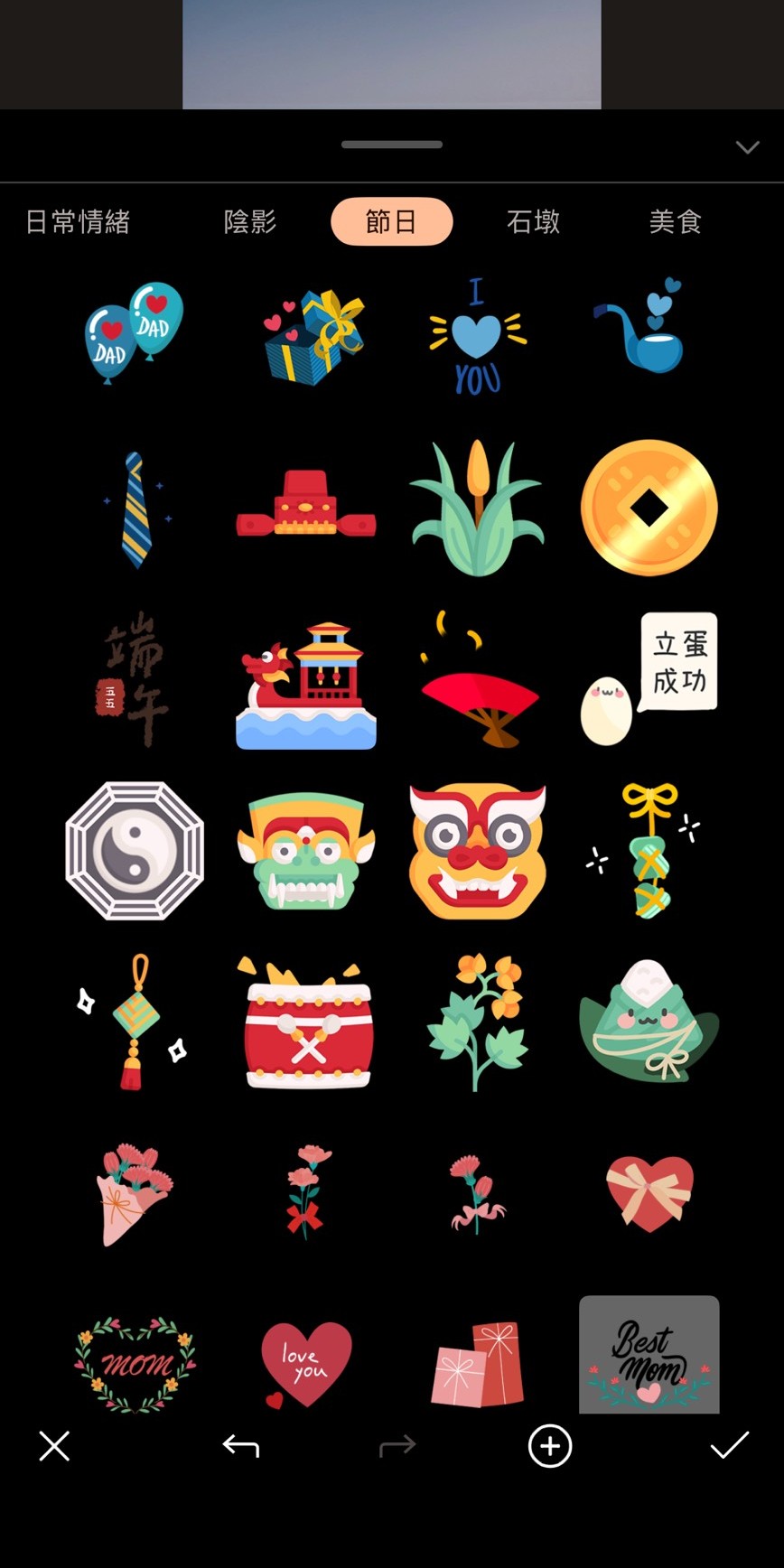This screenshot has height=1568, width=784.
Task: Tap the circled plus add icon
Action: [x=550, y=1446]
